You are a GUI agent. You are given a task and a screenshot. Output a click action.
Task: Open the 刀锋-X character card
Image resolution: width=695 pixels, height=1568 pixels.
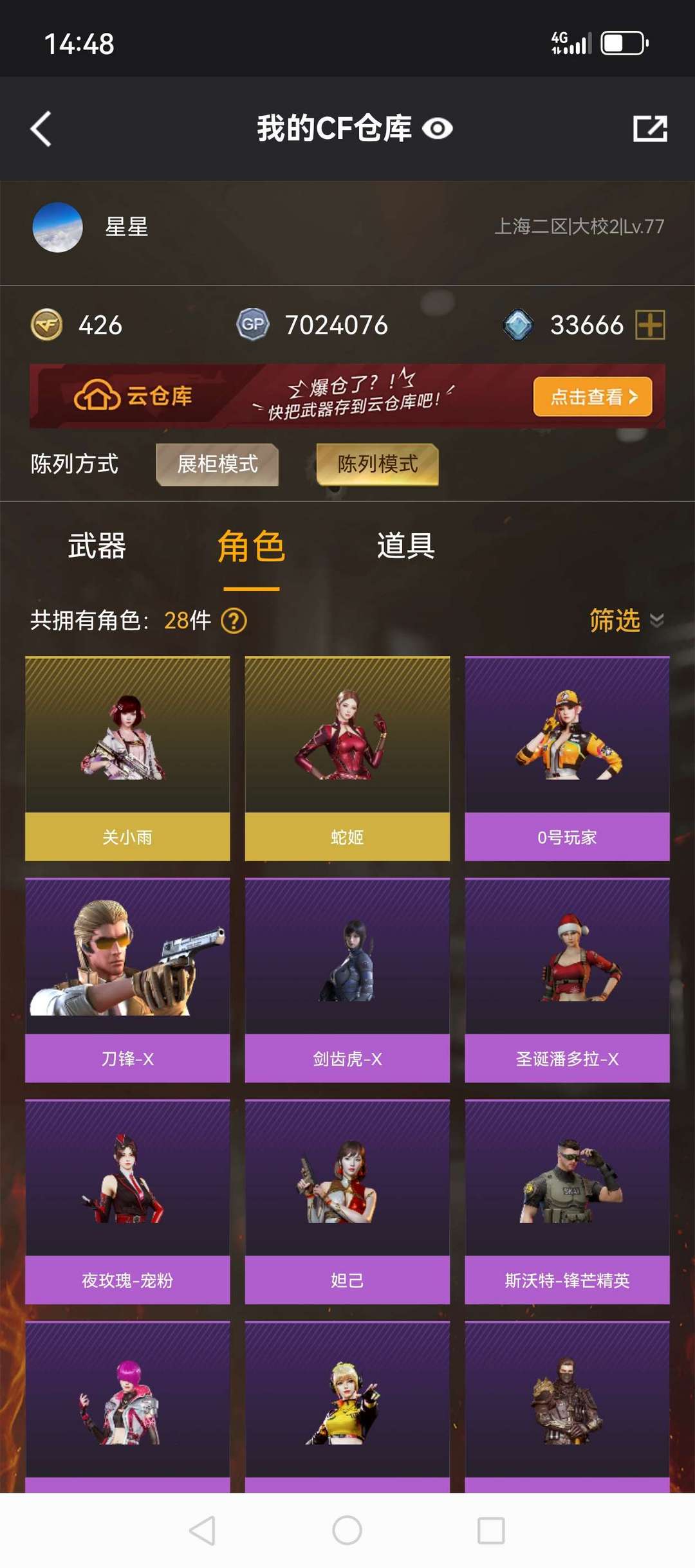[x=127, y=980]
